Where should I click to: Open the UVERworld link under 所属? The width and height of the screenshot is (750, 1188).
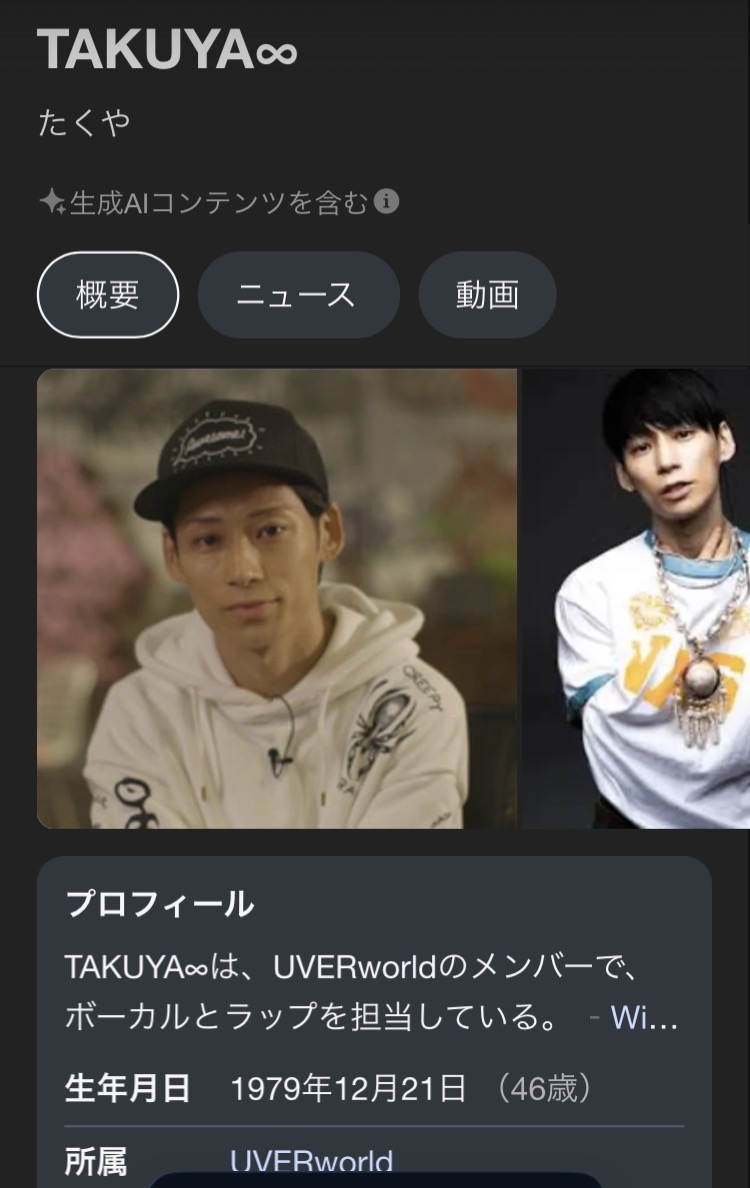311,1160
